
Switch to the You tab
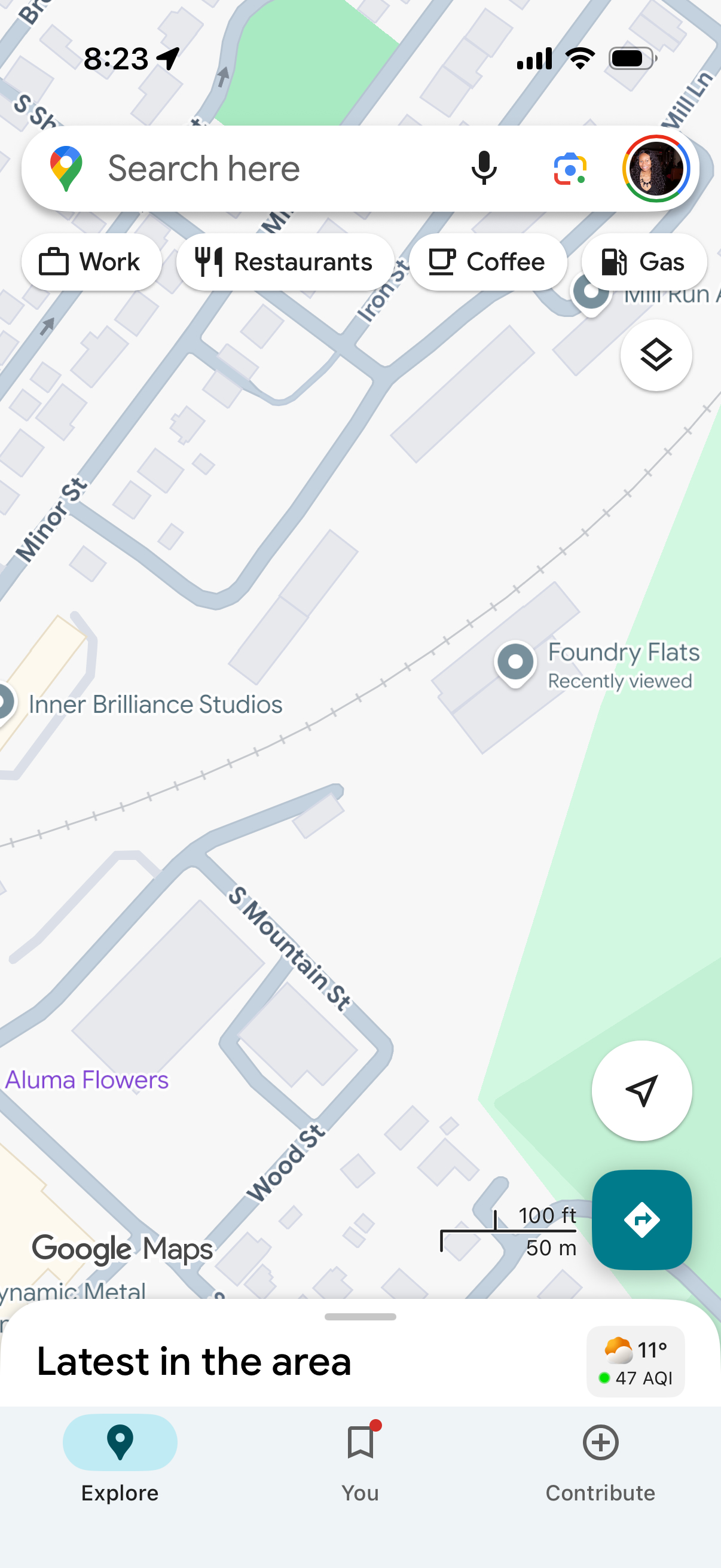[x=360, y=1459]
